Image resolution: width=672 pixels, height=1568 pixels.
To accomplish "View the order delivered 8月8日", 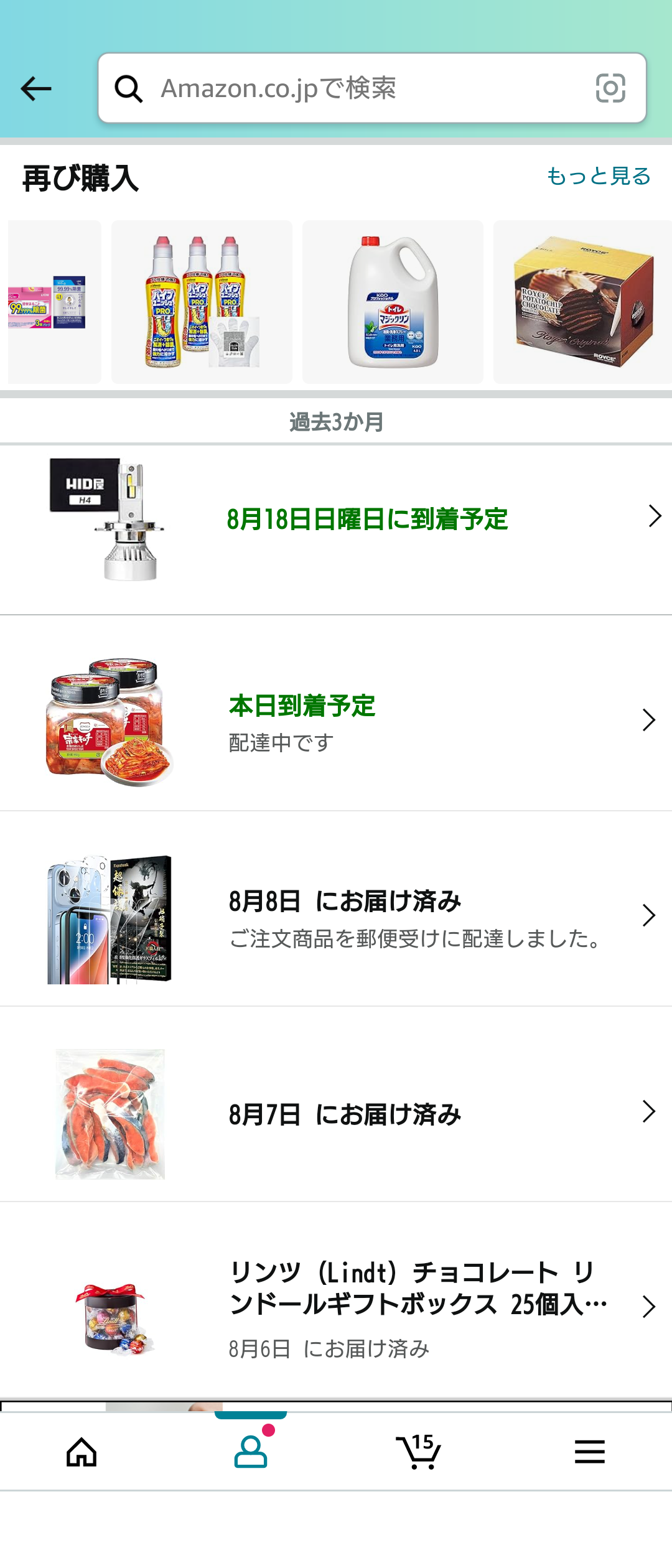I will point(336,916).
